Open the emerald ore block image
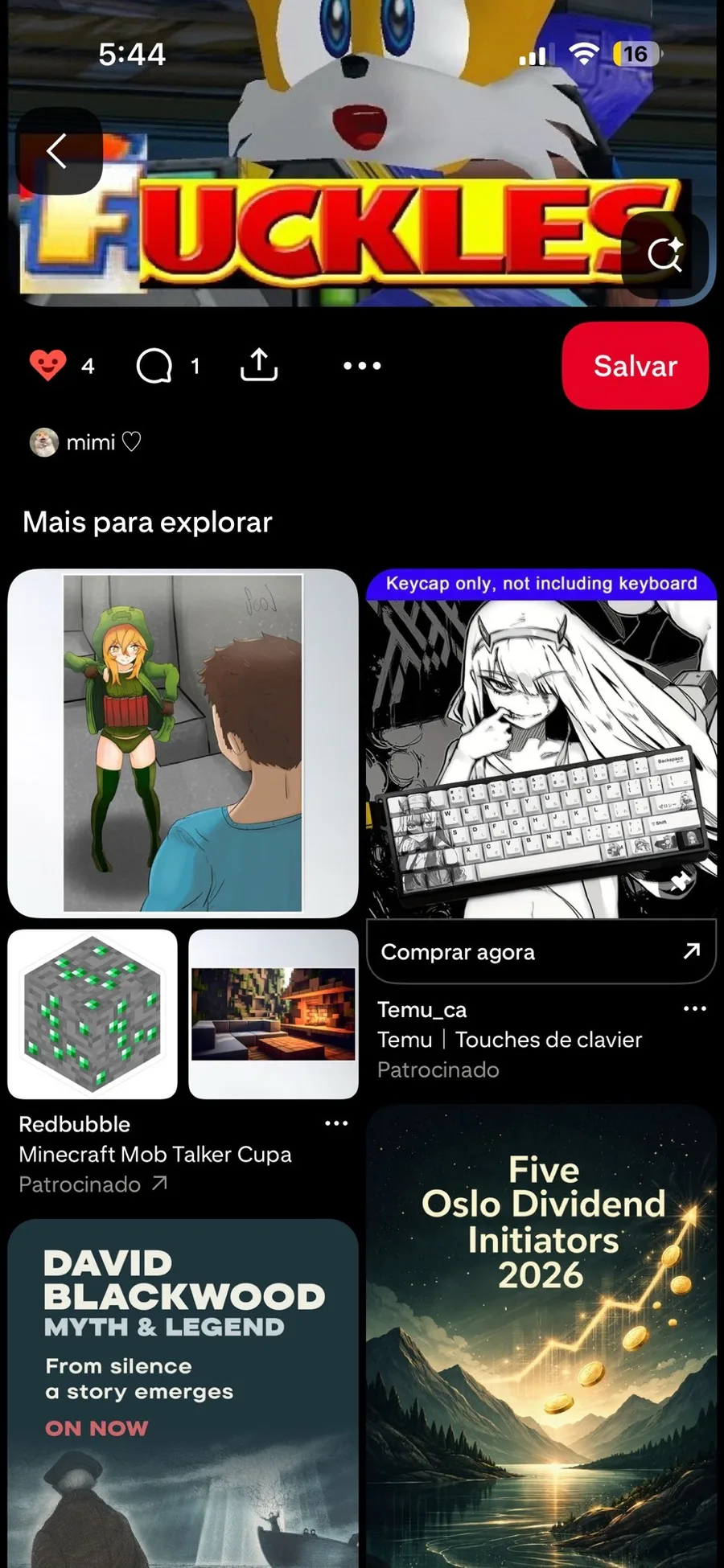This screenshot has height=1568, width=724. pos(93,1014)
